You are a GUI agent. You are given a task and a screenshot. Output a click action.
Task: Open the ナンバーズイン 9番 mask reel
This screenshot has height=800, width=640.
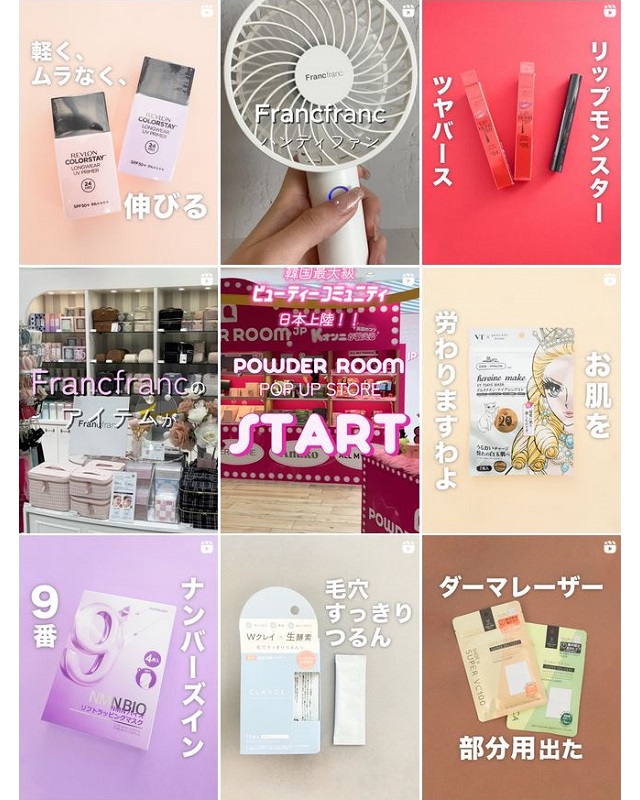tap(118, 668)
